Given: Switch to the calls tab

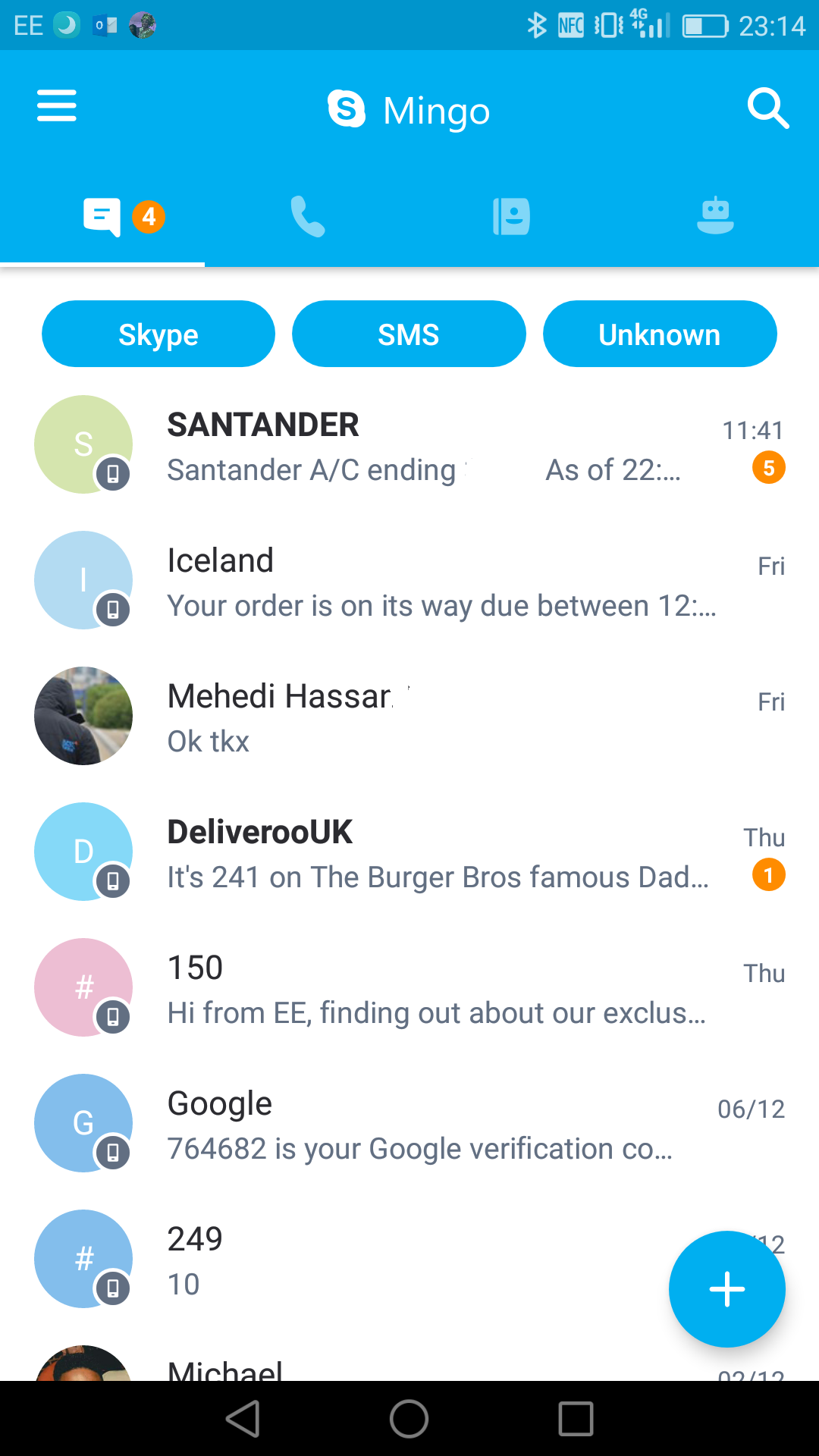Looking at the screenshot, I should coord(307,217).
